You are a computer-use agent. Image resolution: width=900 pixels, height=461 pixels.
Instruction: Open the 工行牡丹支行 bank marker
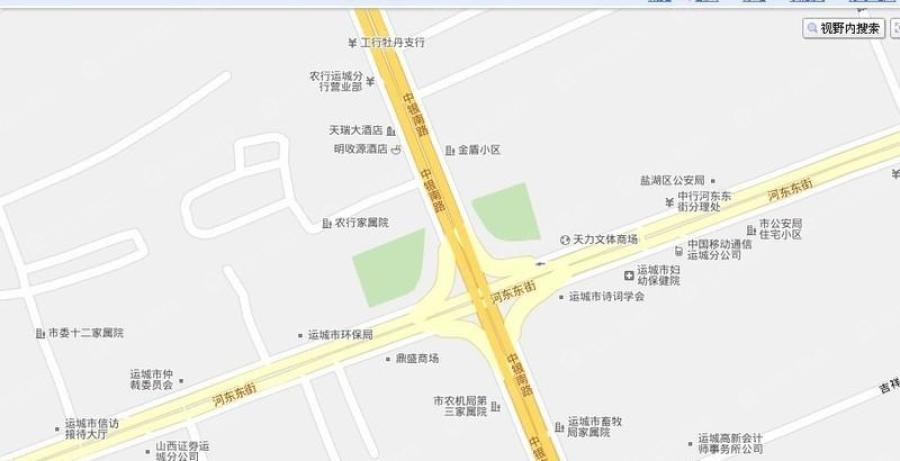[352, 42]
